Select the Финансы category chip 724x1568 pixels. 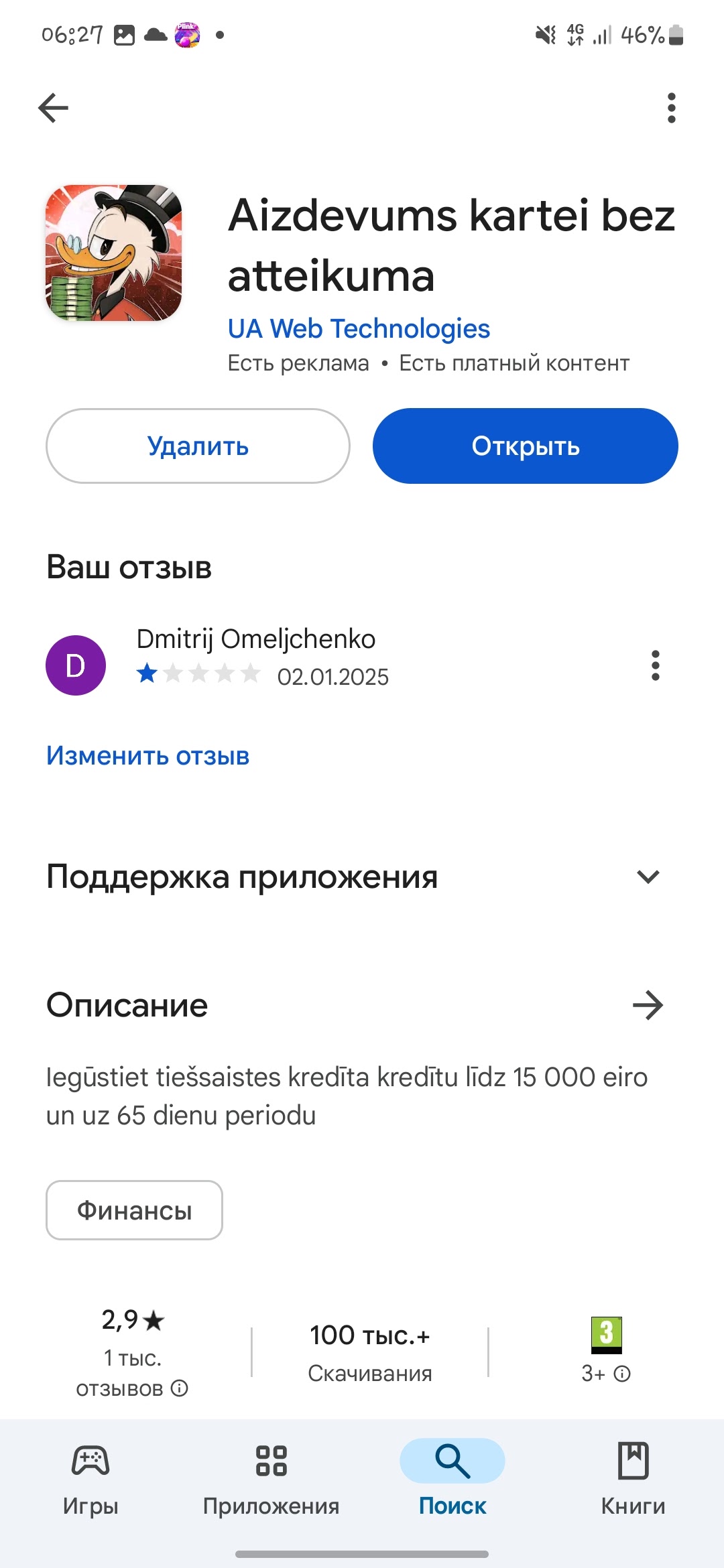(x=134, y=1210)
